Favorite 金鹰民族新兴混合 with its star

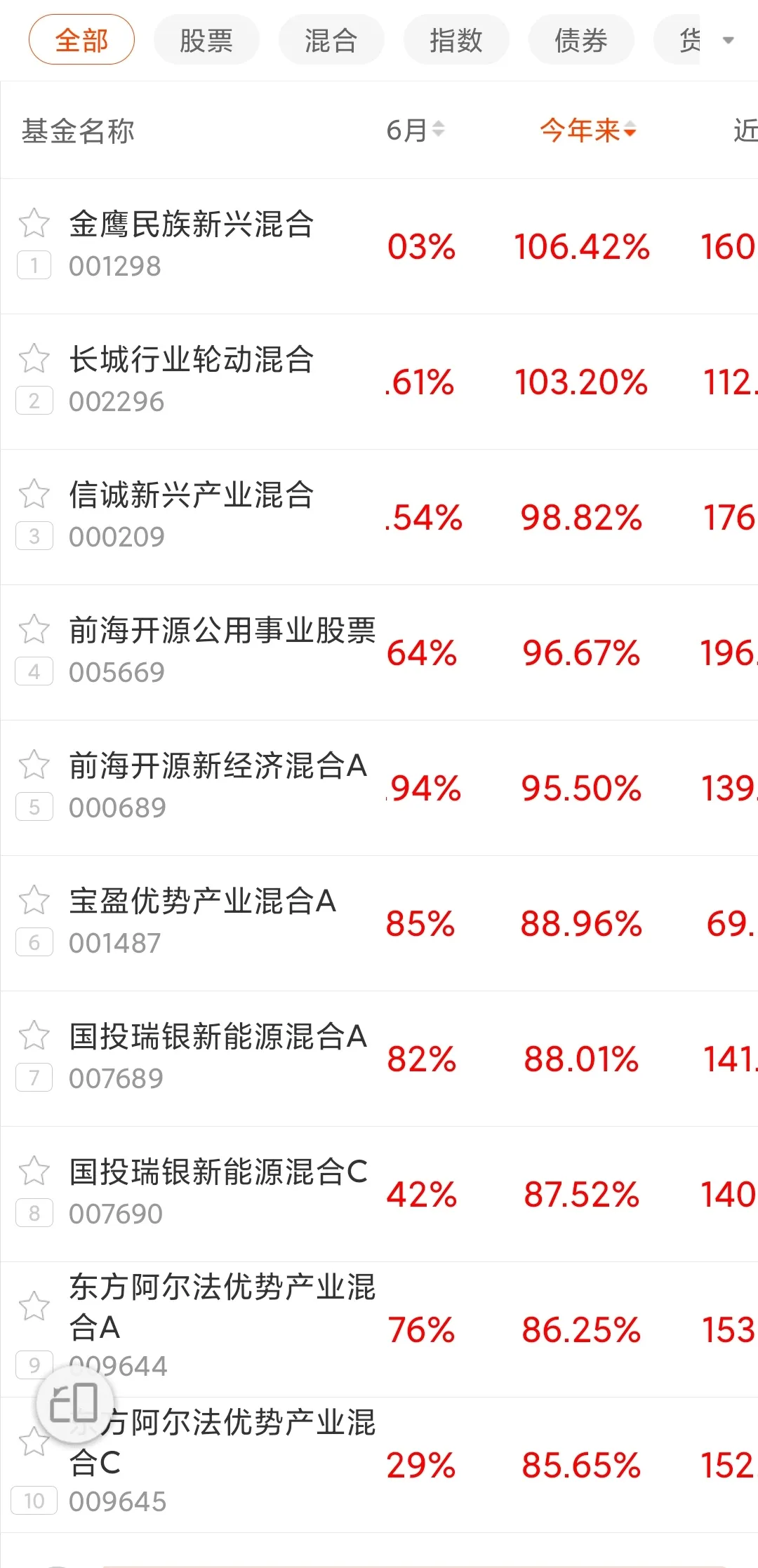click(x=34, y=223)
